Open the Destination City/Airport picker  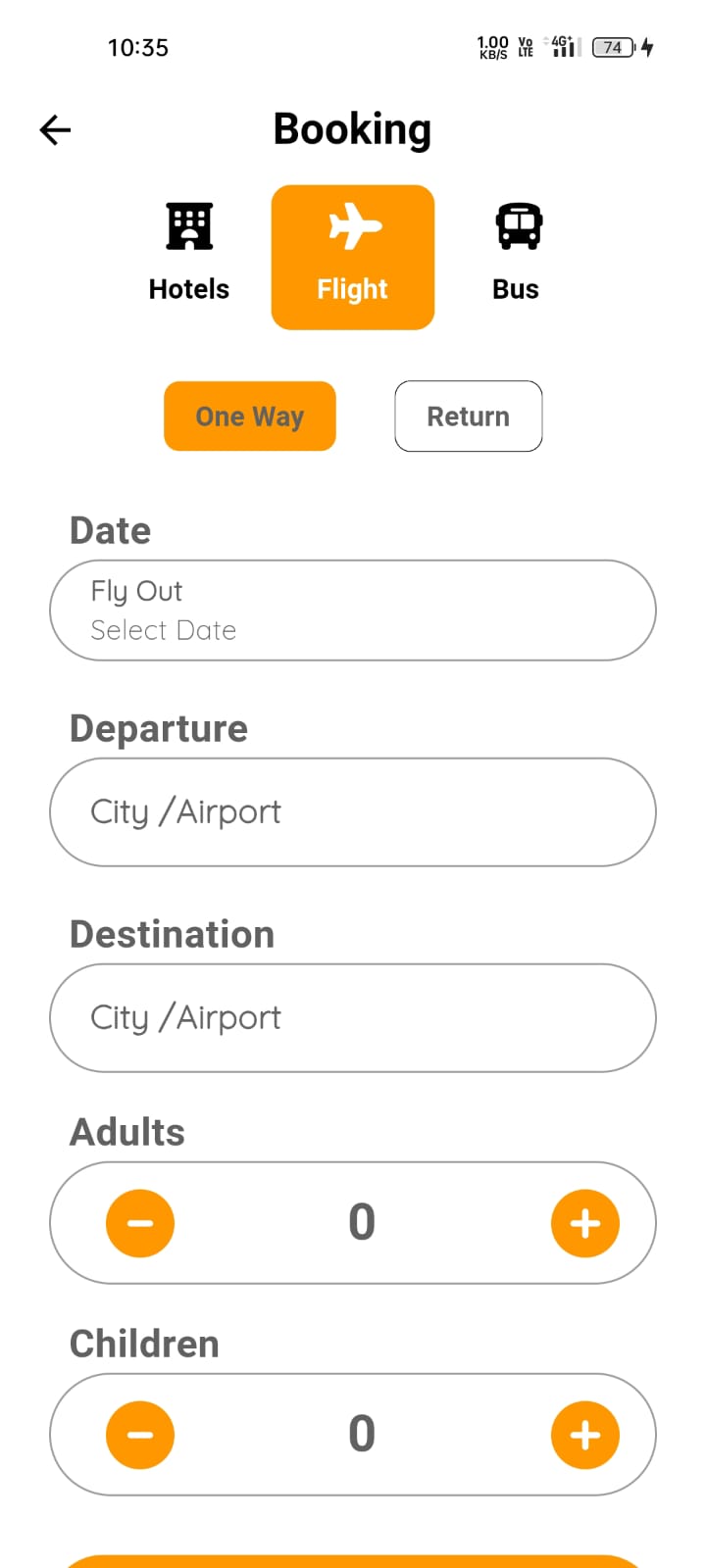click(x=353, y=1017)
